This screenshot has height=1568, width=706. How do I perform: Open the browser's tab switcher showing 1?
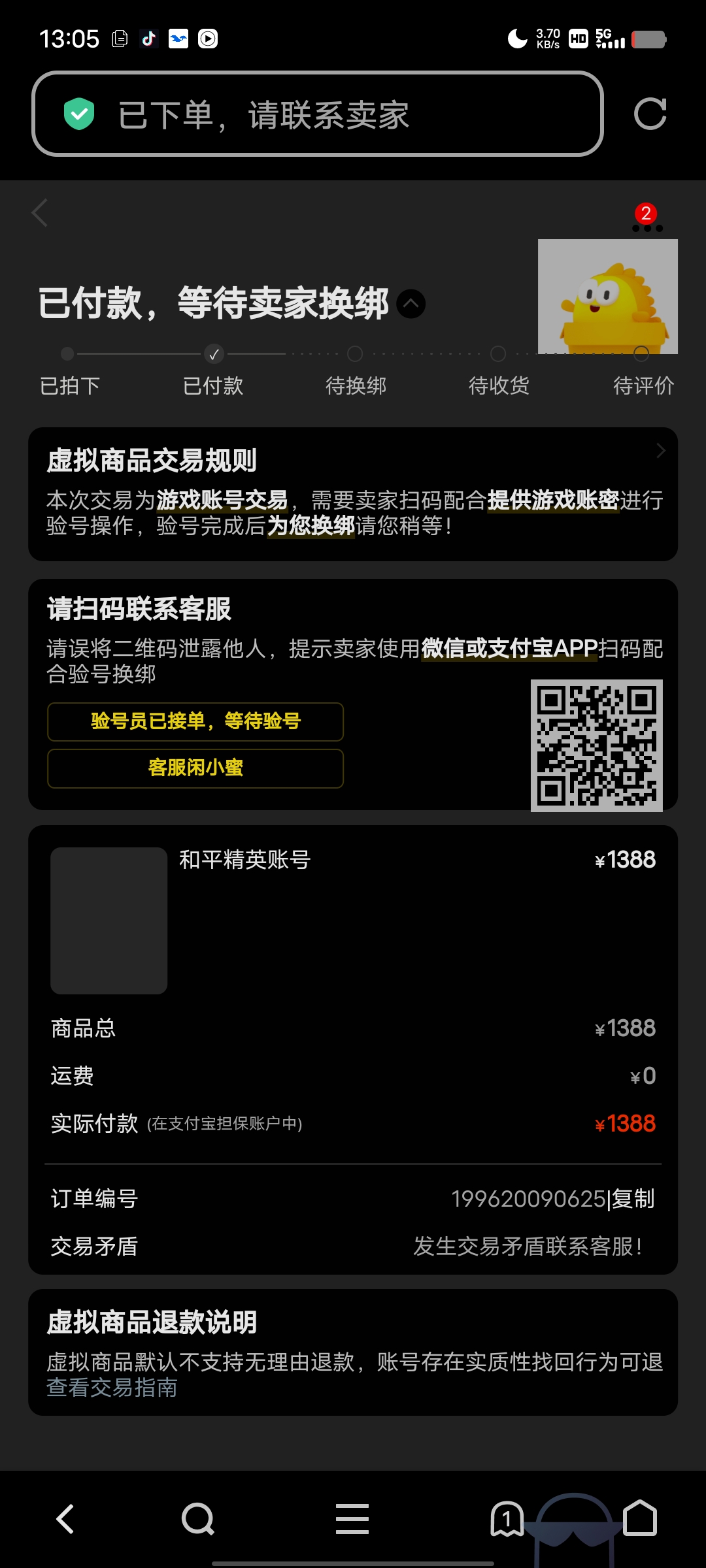pos(507,1519)
